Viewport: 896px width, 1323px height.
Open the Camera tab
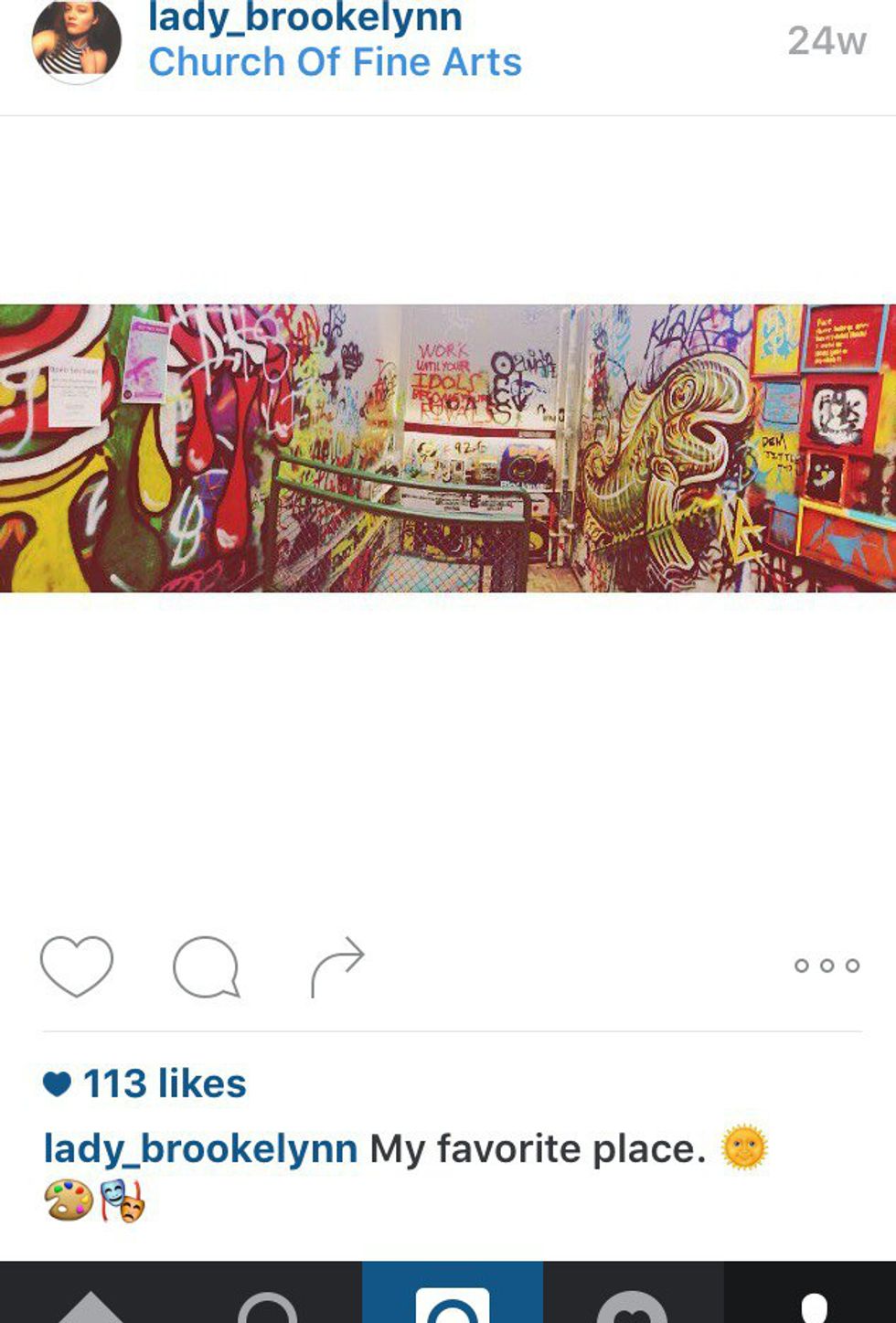[453, 1303]
